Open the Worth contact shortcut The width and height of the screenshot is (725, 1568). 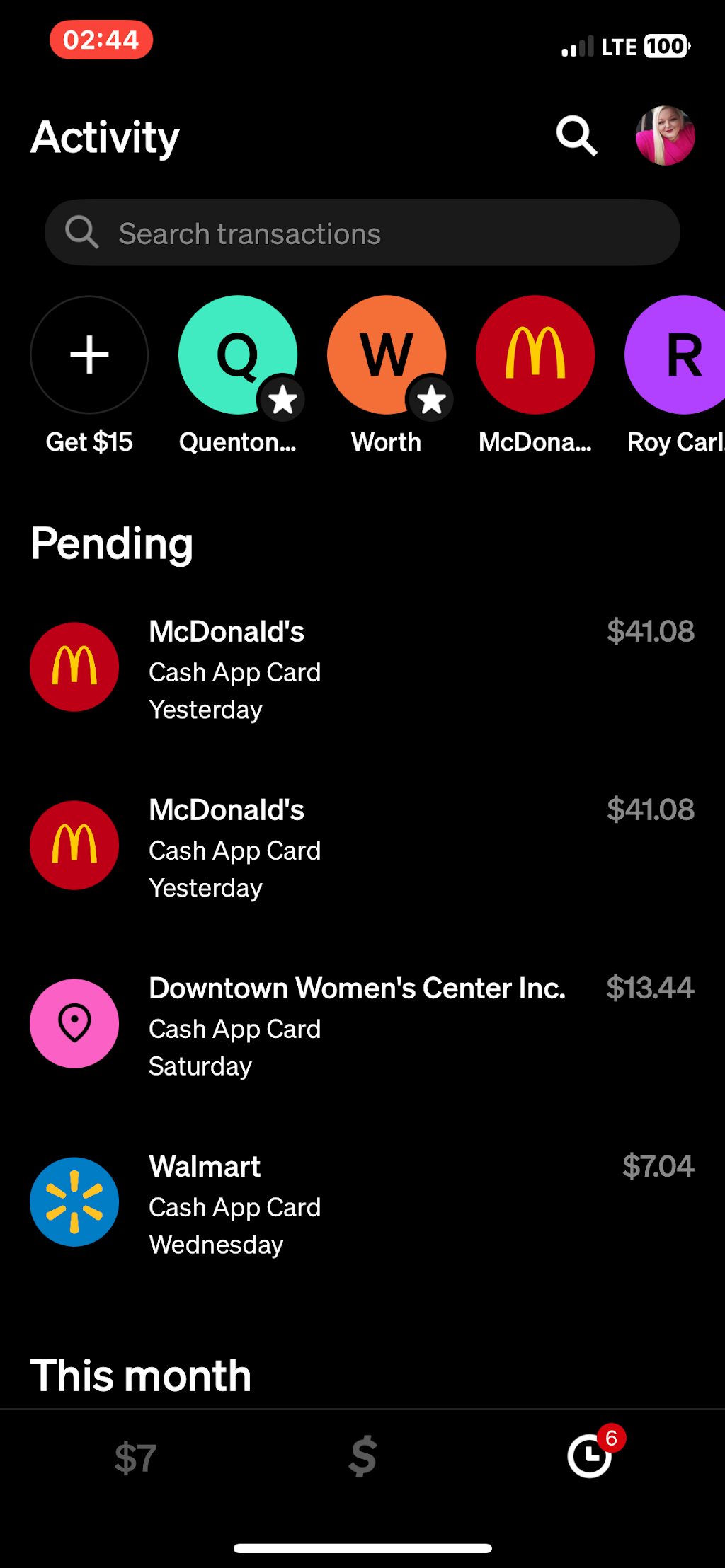[387, 376]
